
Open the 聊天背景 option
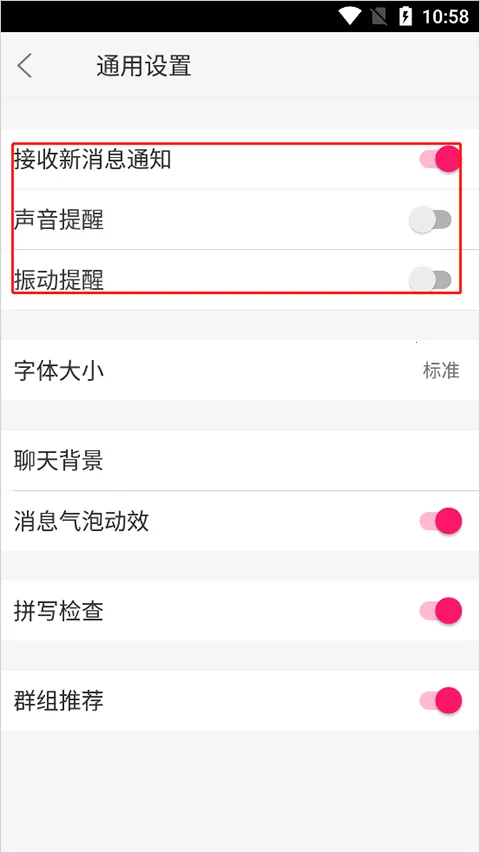coord(240,460)
